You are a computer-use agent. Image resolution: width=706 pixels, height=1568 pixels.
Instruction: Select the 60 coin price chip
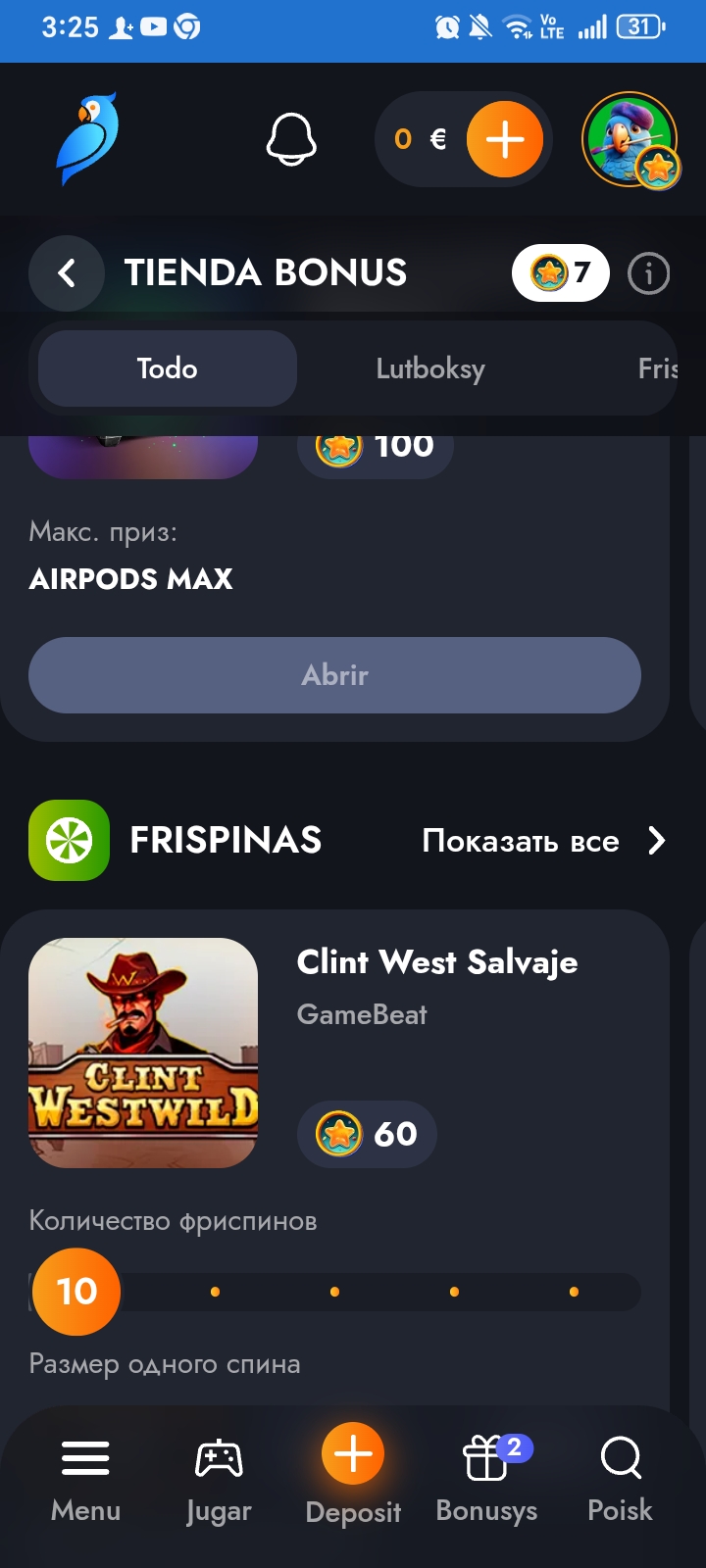pos(366,1134)
